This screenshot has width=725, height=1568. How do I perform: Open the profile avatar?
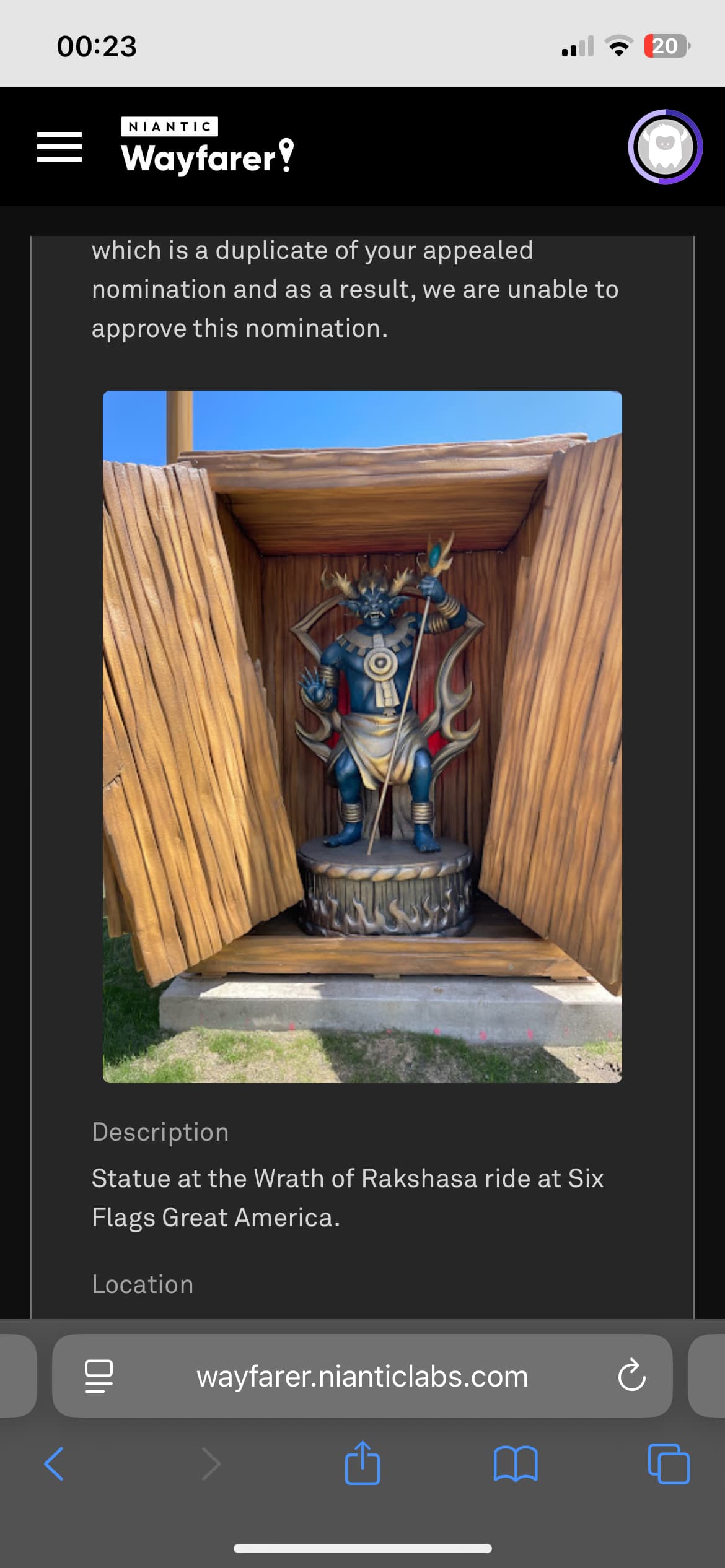click(x=665, y=147)
